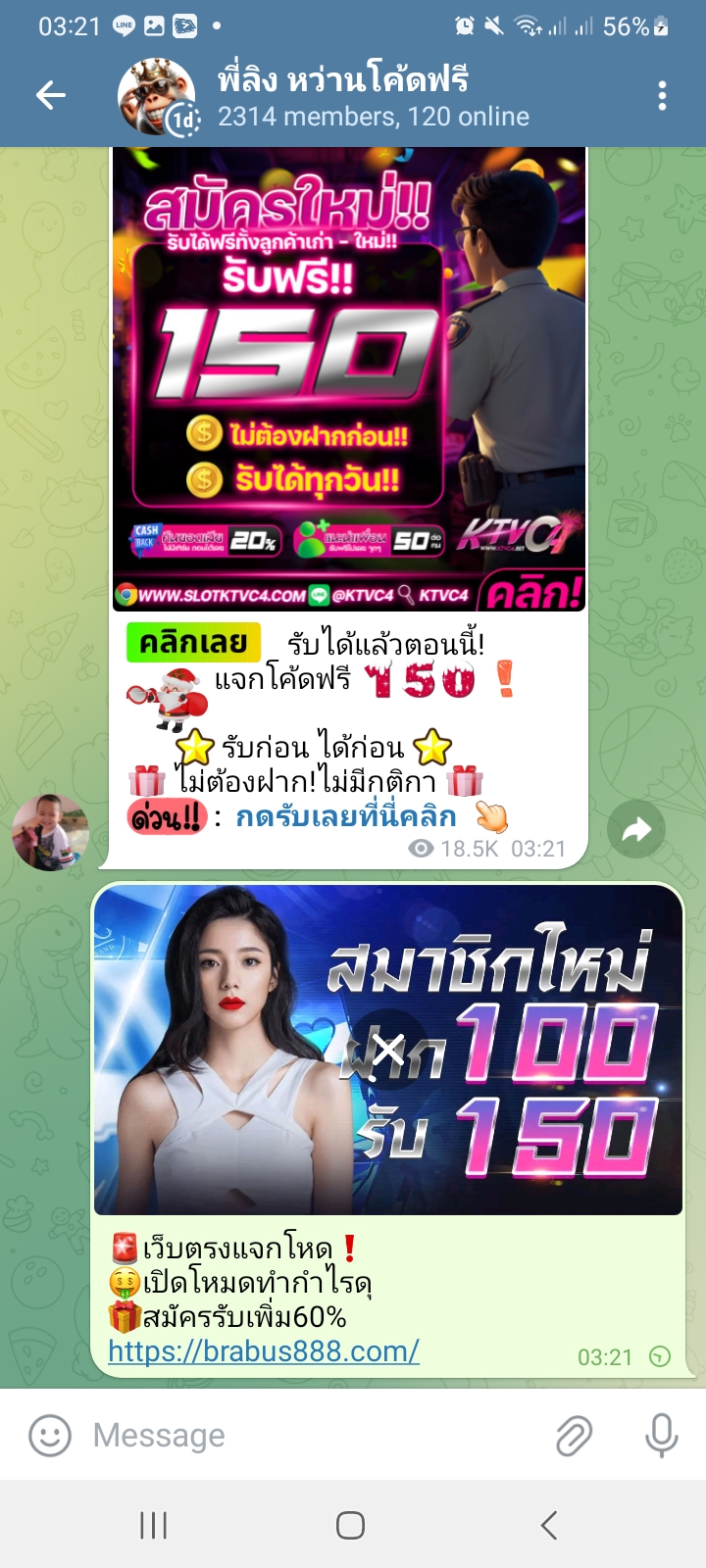Go to the system home screen
The width and height of the screenshot is (706, 1568).
pos(350,1525)
